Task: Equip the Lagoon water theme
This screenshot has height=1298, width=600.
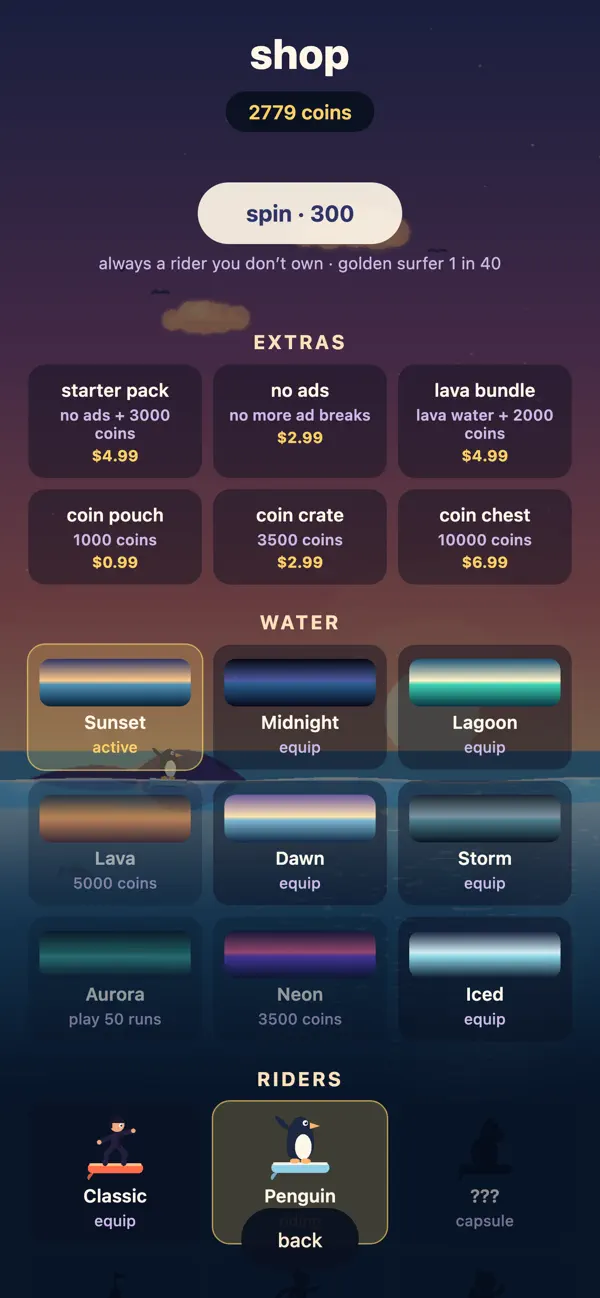Action: (x=485, y=707)
